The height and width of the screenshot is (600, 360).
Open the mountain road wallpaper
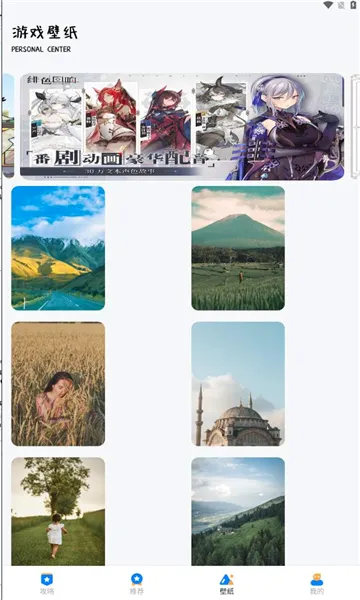coord(58,248)
